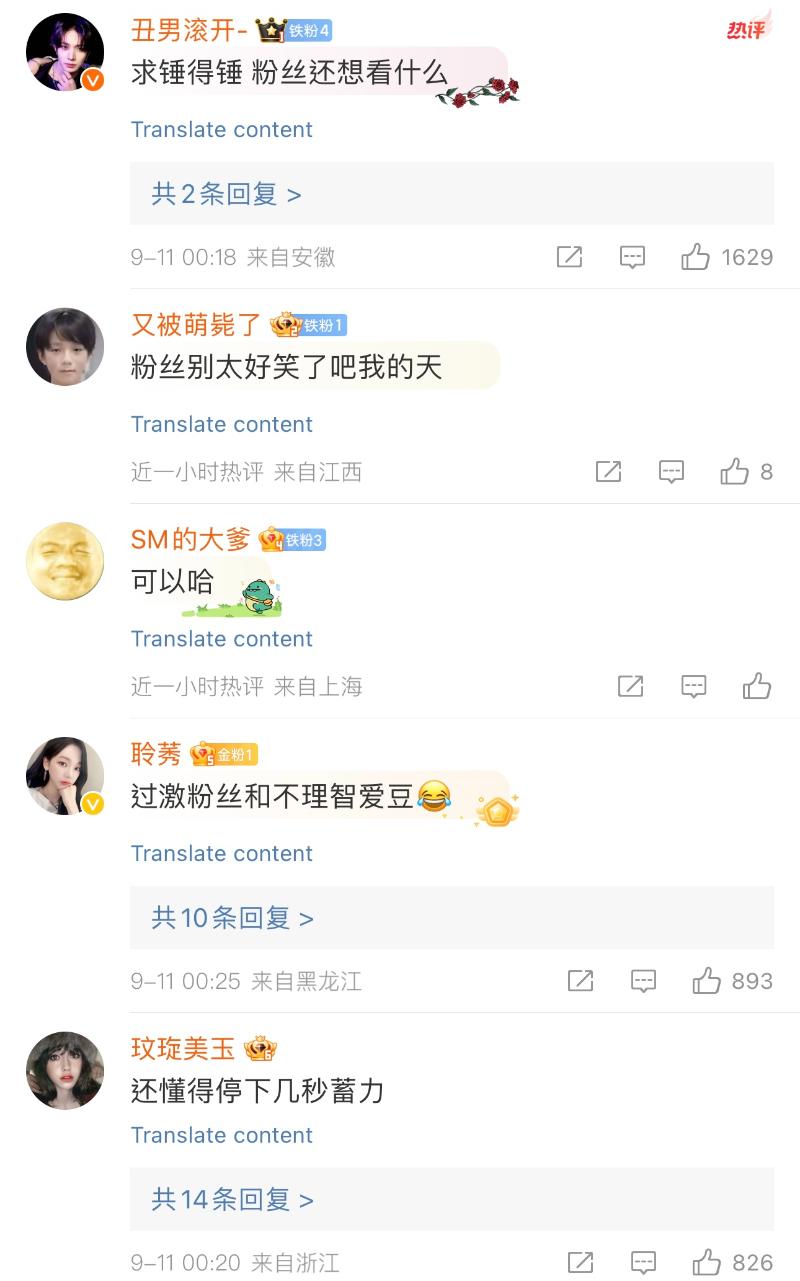This screenshot has height=1281, width=800.
Task: Expand the 共10条回复 replies
Action: click(232, 918)
